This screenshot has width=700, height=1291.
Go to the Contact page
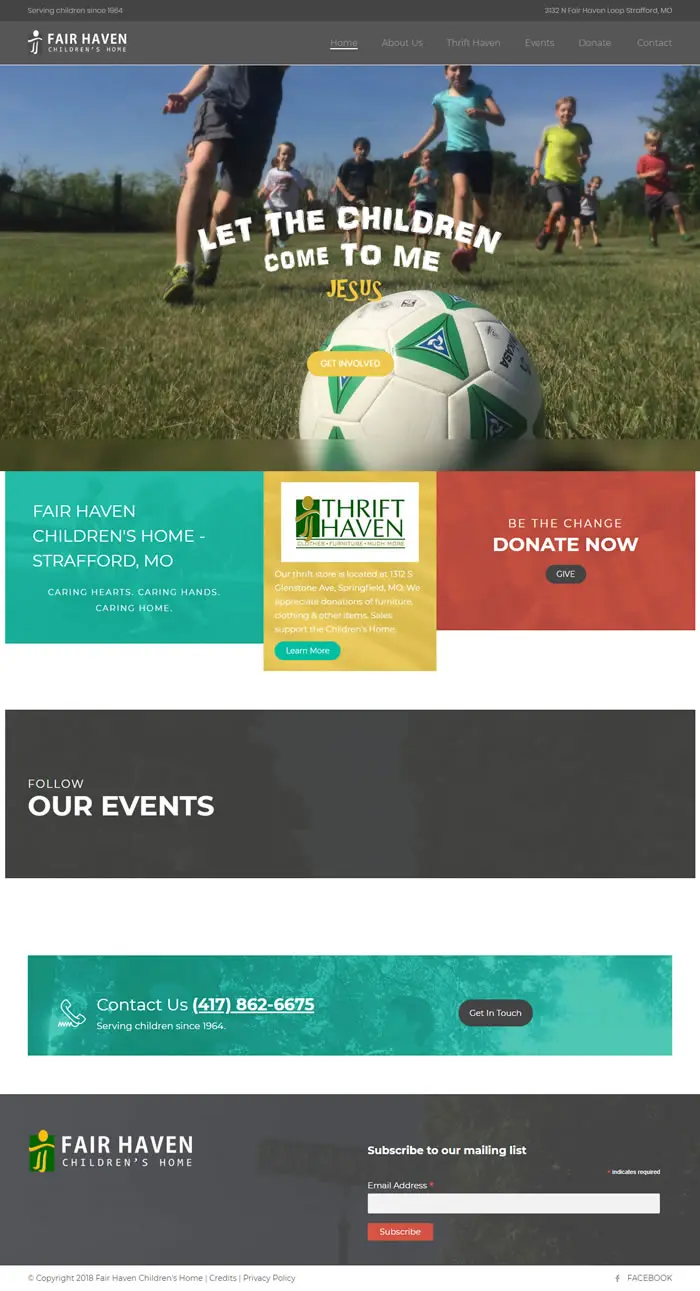[x=654, y=43]
